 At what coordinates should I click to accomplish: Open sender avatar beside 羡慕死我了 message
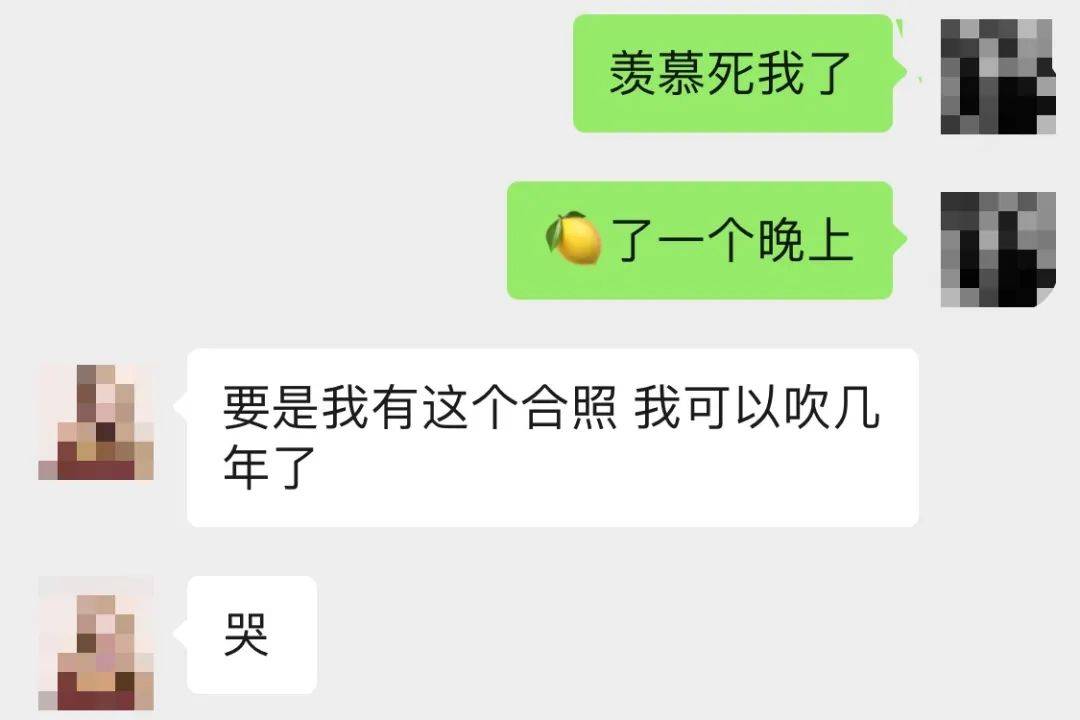998,77
